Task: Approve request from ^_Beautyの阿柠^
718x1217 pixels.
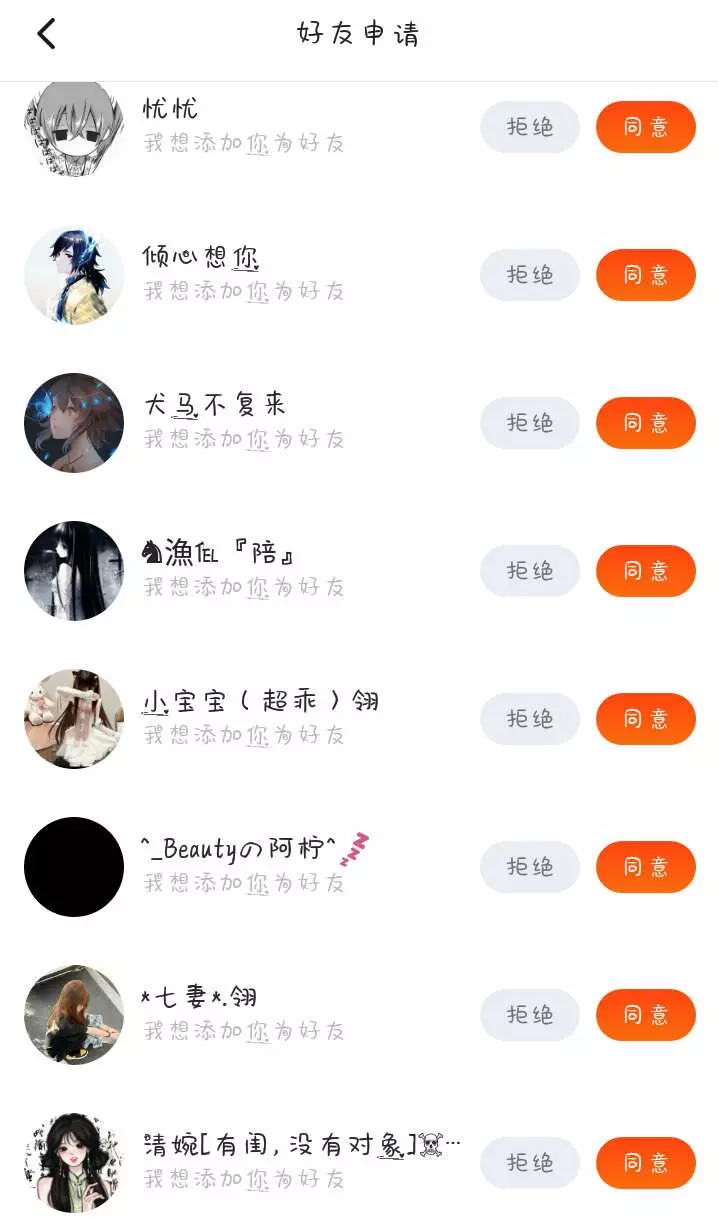Action: (645, 867)
